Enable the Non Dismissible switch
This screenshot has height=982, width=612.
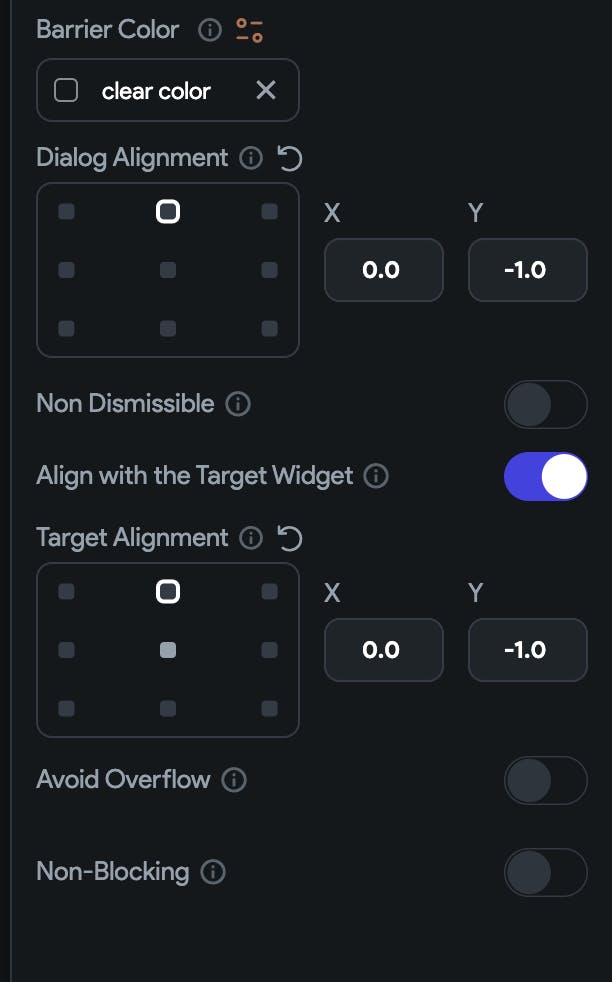point(546,405)
